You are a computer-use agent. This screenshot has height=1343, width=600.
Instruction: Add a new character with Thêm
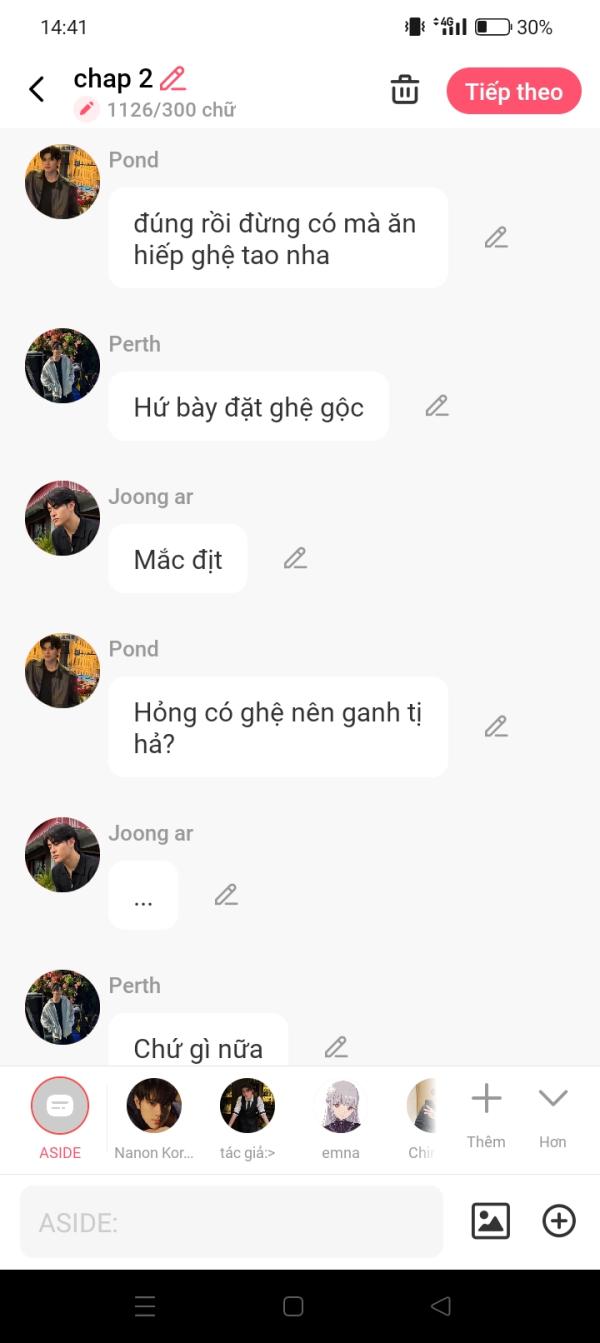tap(486, 1112)
